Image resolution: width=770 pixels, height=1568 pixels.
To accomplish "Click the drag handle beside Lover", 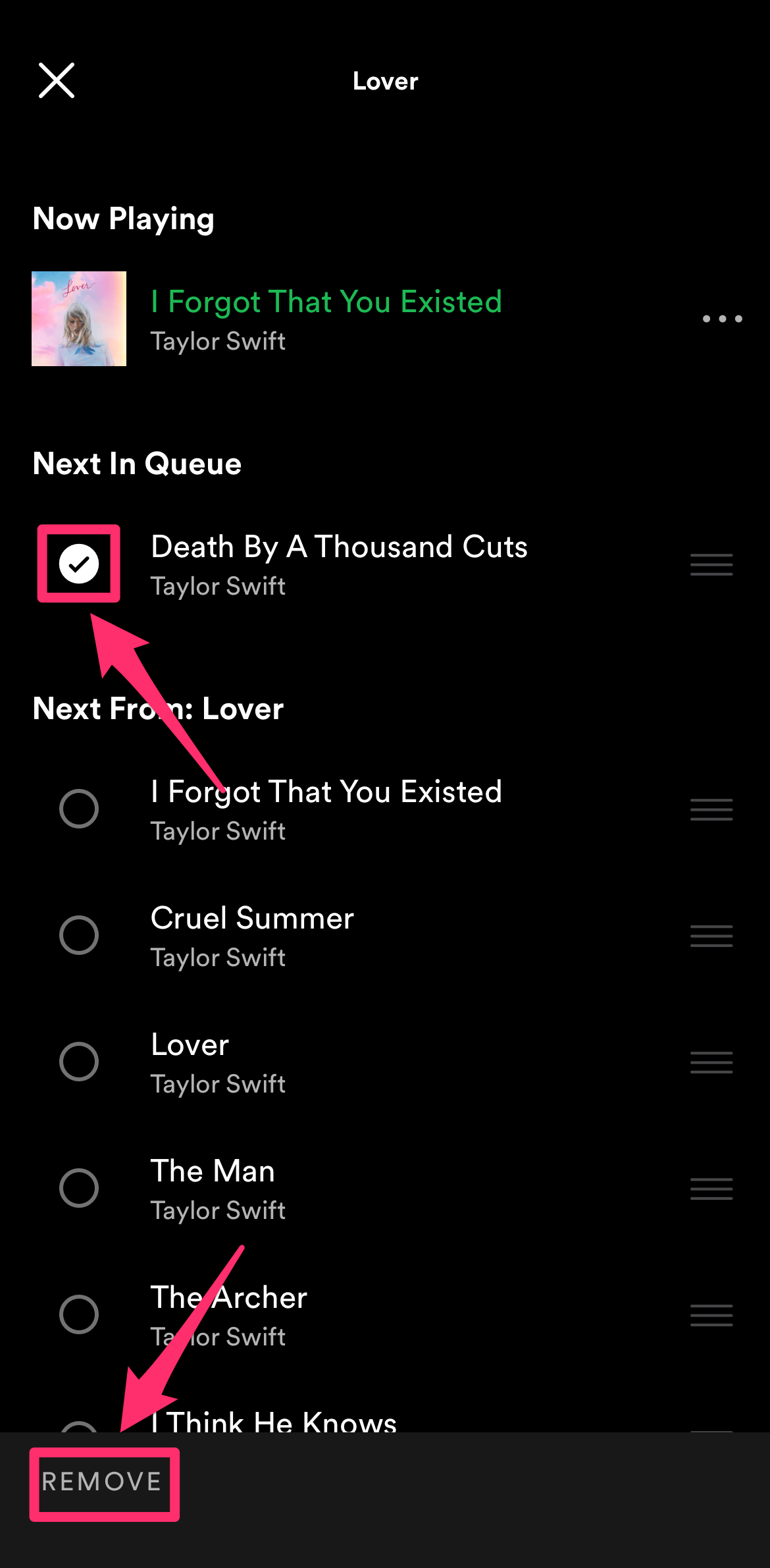I will tap(711, 1062).
